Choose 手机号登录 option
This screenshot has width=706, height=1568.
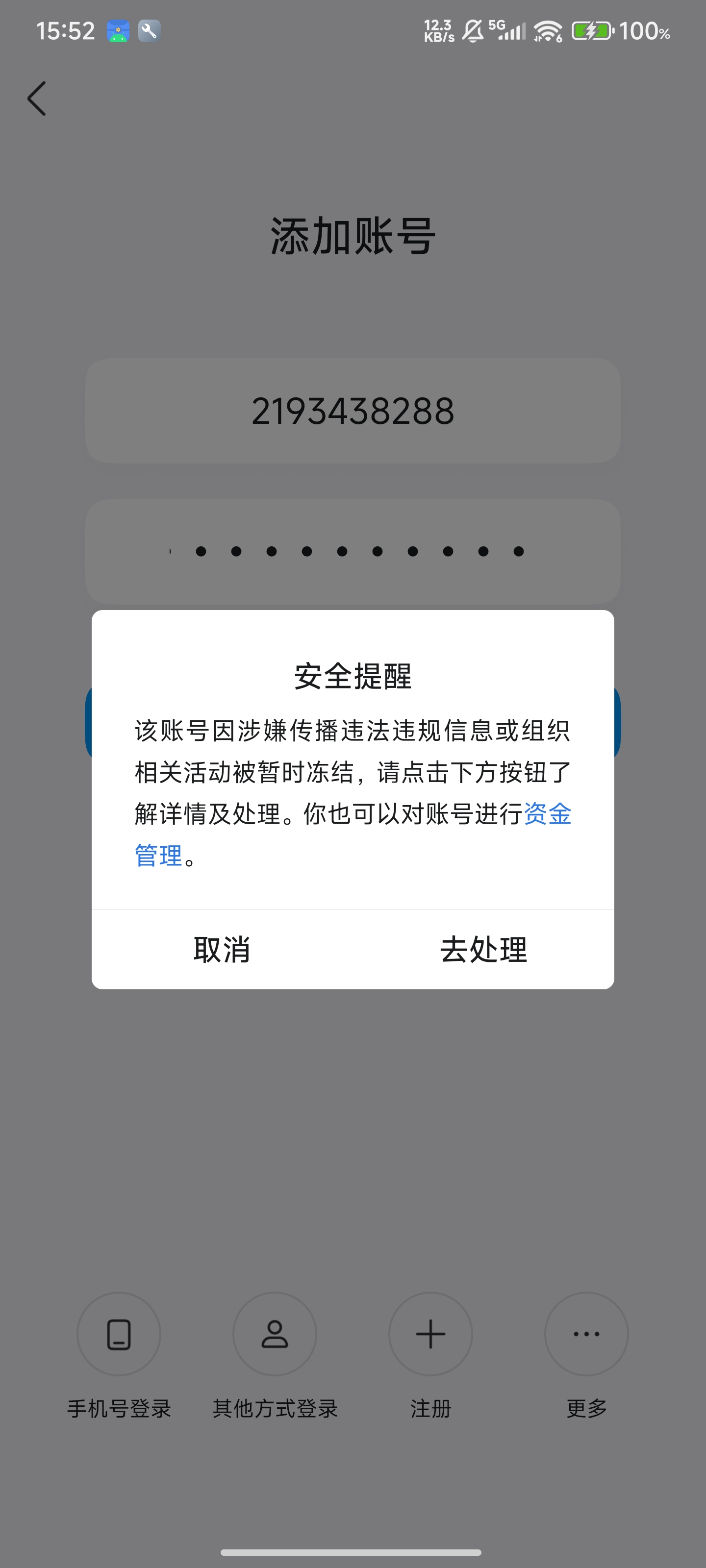point(119,1334)
